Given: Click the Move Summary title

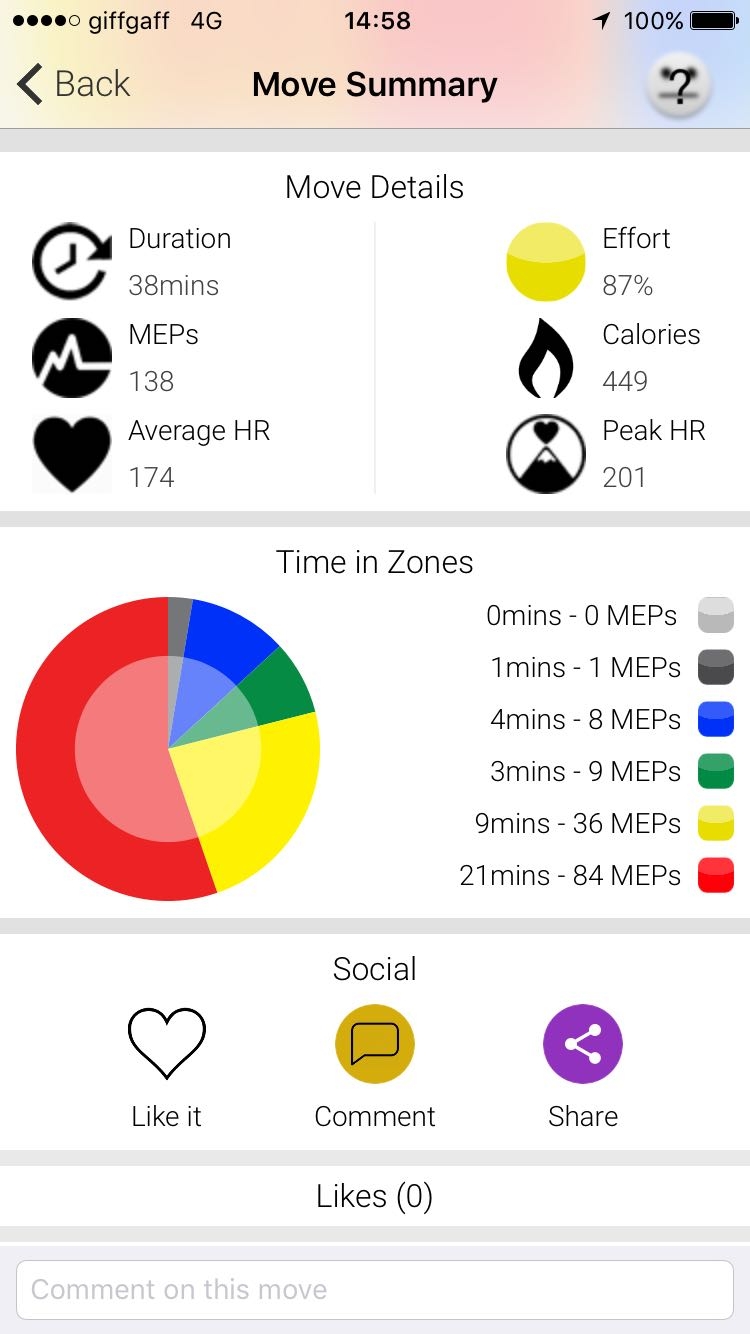Looking at the screenshot, I should [x=374, y=85].
